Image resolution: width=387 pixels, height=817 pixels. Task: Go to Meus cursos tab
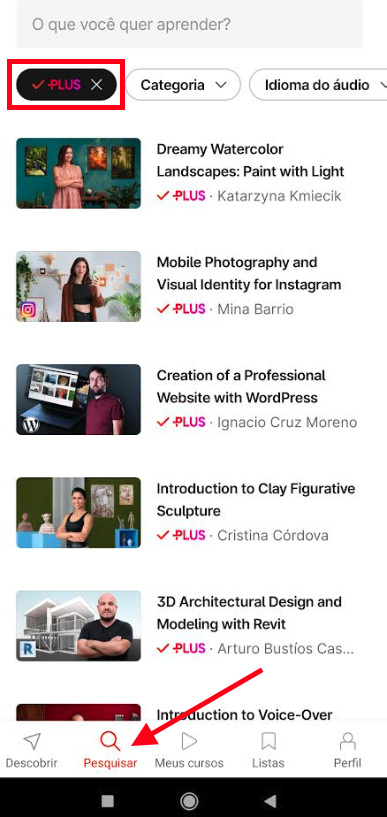(x=189, y=750)
